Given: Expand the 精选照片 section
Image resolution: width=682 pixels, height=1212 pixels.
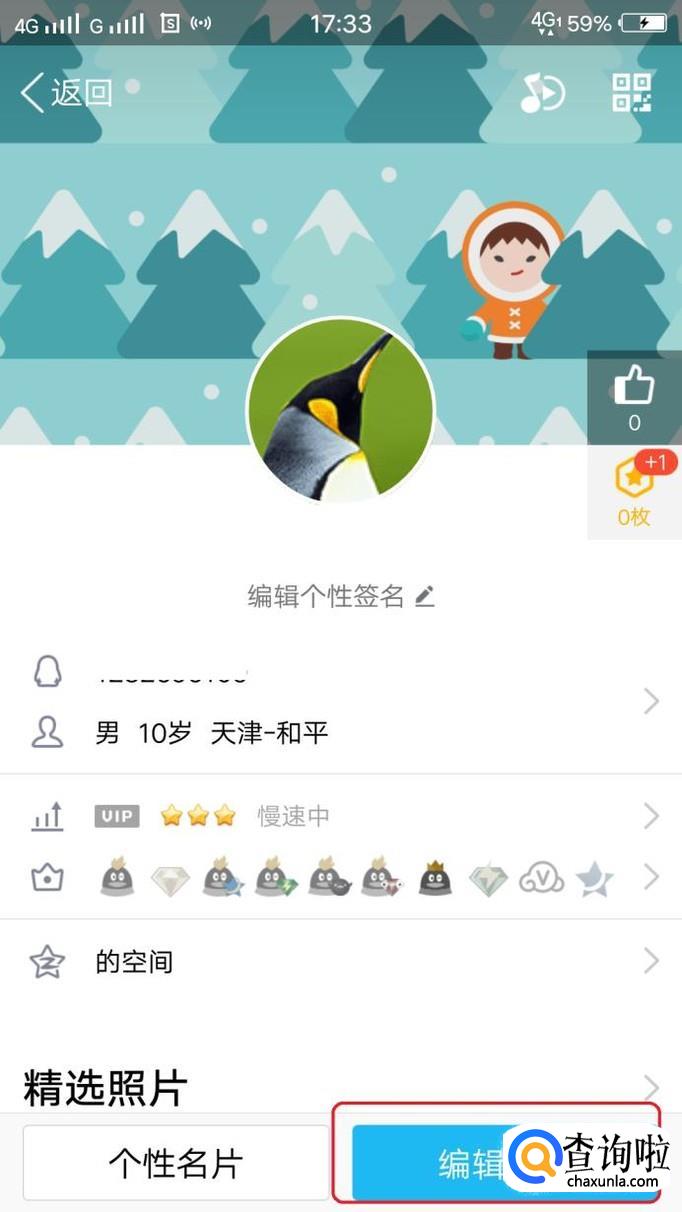Looking at the screenshot, I should [x=340, y=1087].
